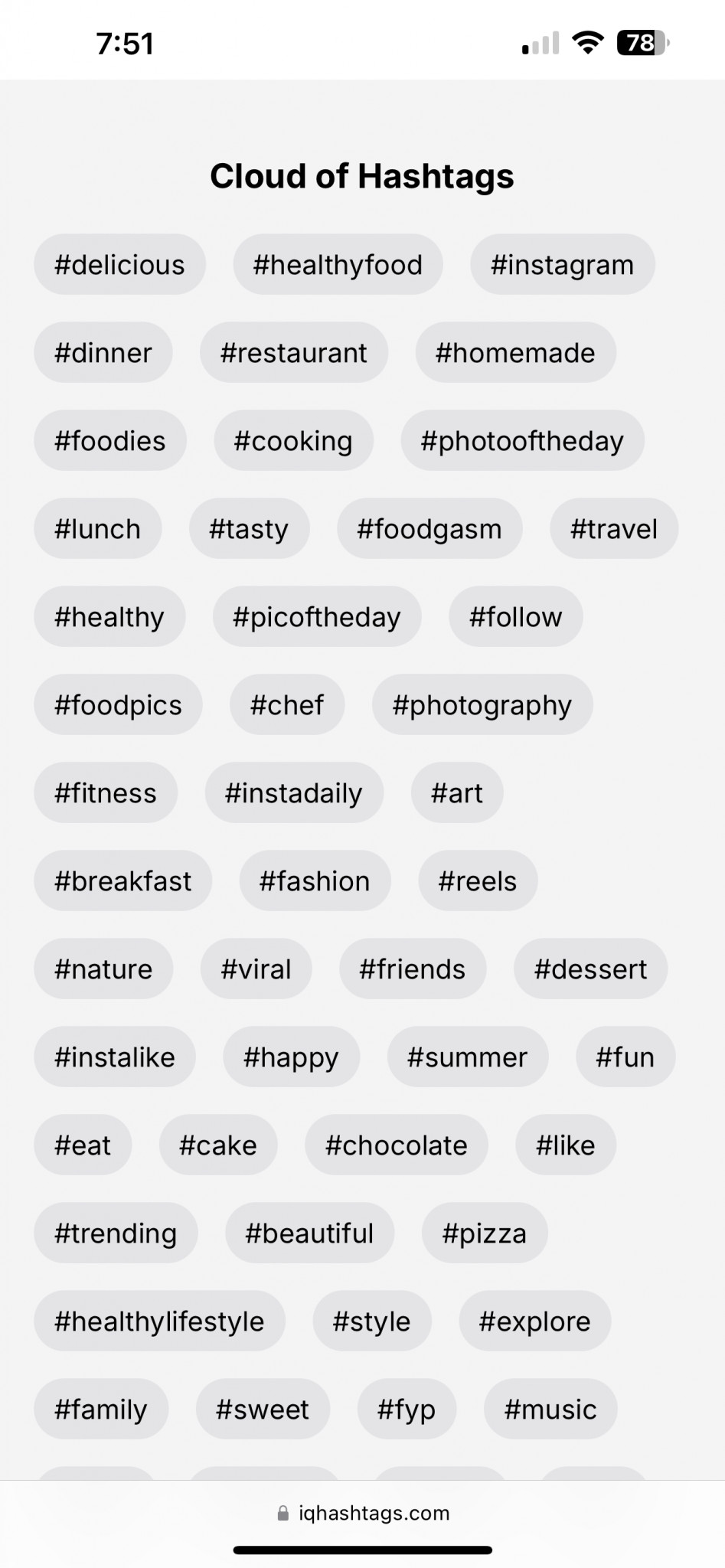This screenshot has width=725, height=1568.
Task: Select the #healthyfood hashtag
Action: coord(338,265)
